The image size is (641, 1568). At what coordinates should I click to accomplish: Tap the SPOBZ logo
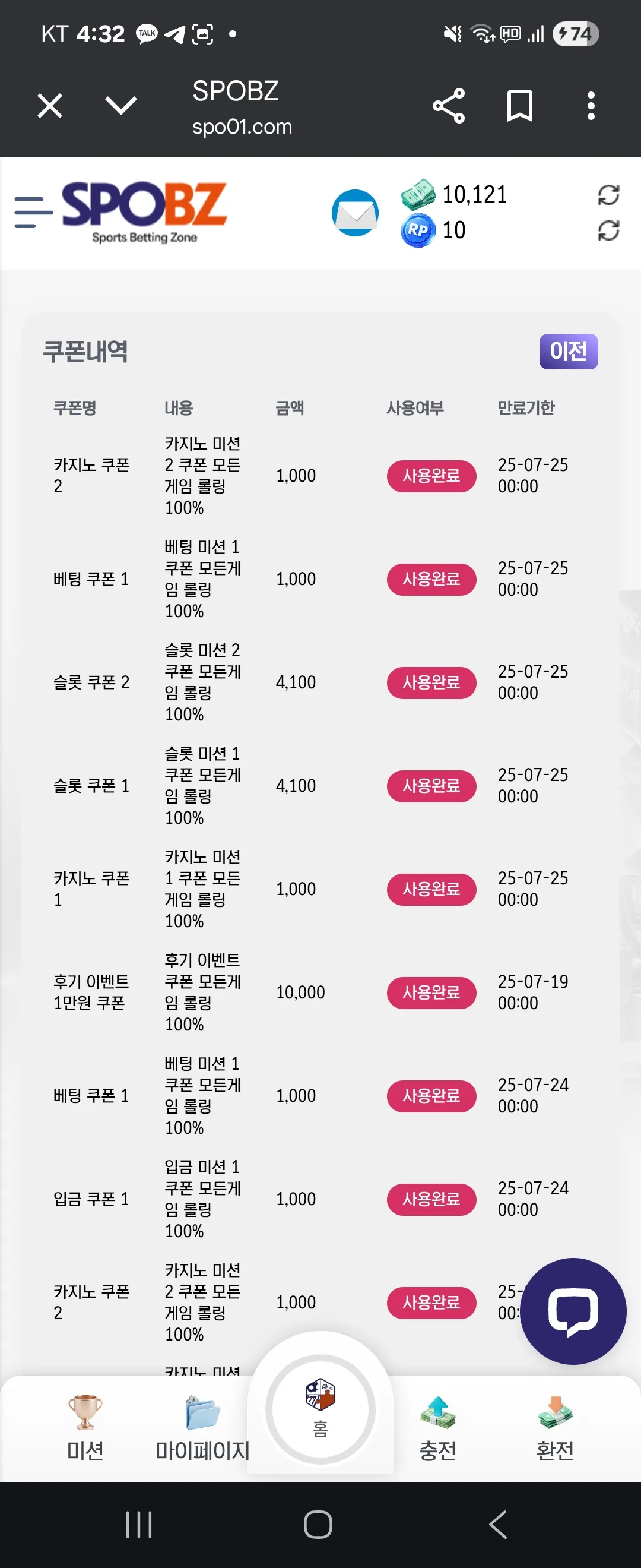point(144,213)
